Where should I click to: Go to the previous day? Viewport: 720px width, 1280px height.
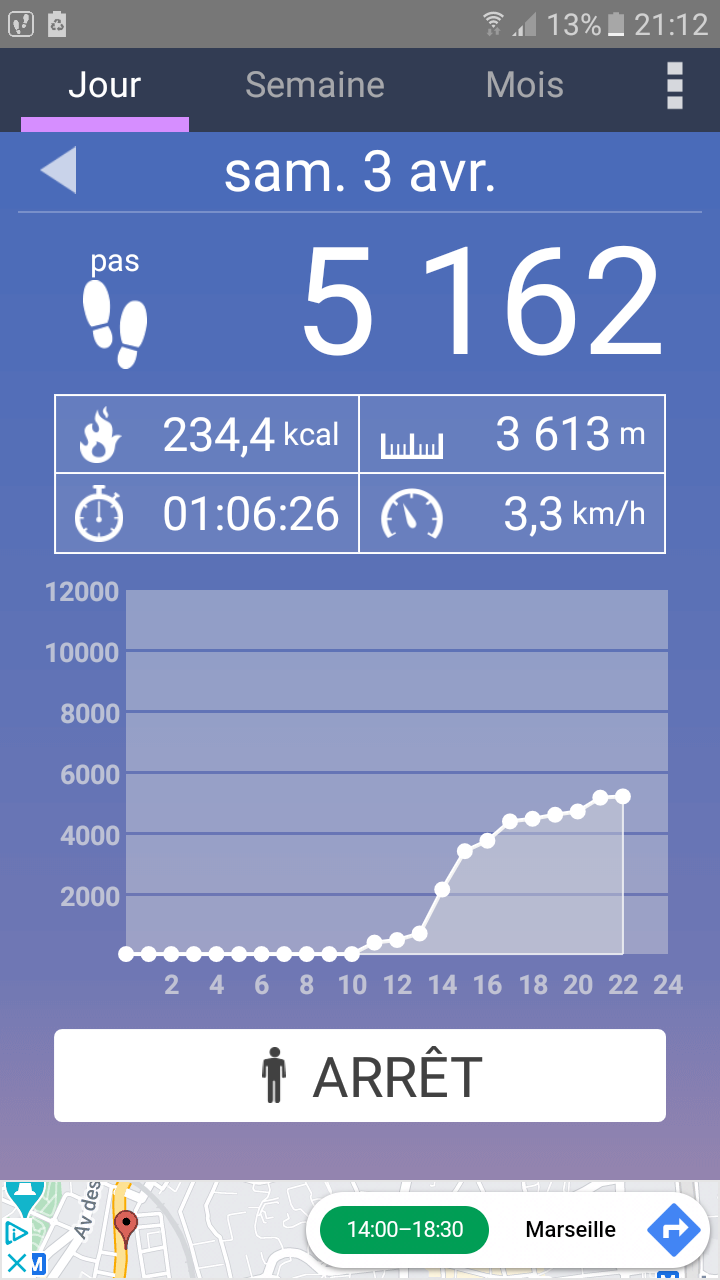coord(58,171)
